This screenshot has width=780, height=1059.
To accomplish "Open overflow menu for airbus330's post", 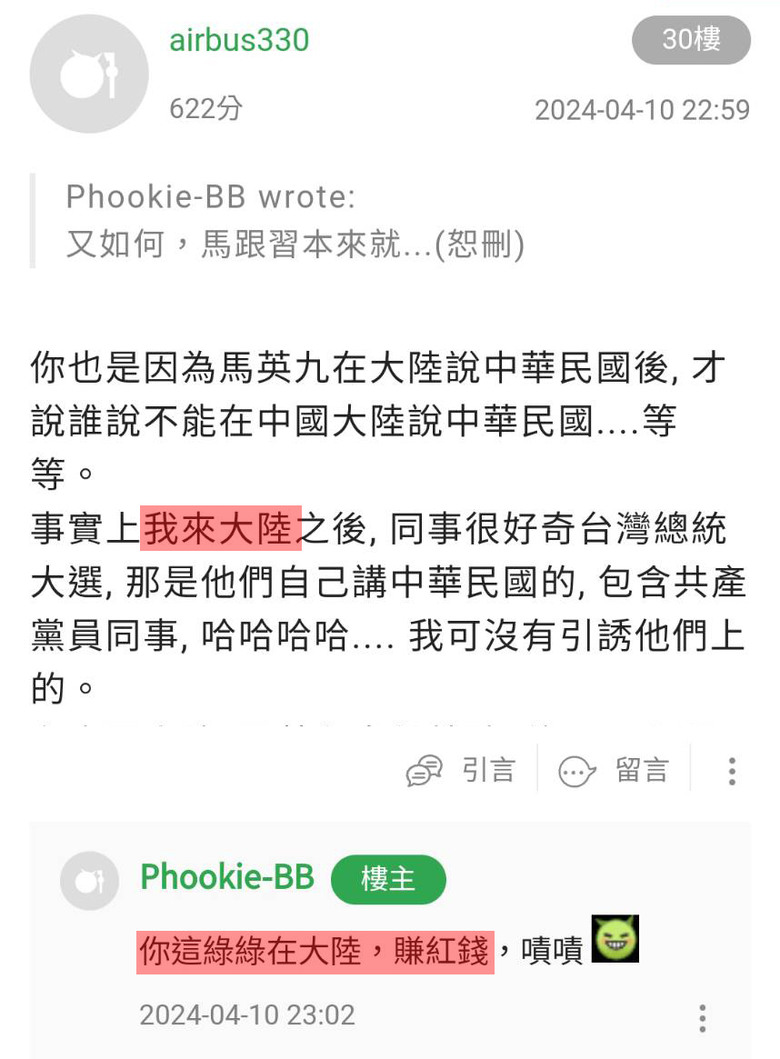I will tap(732, 770).
